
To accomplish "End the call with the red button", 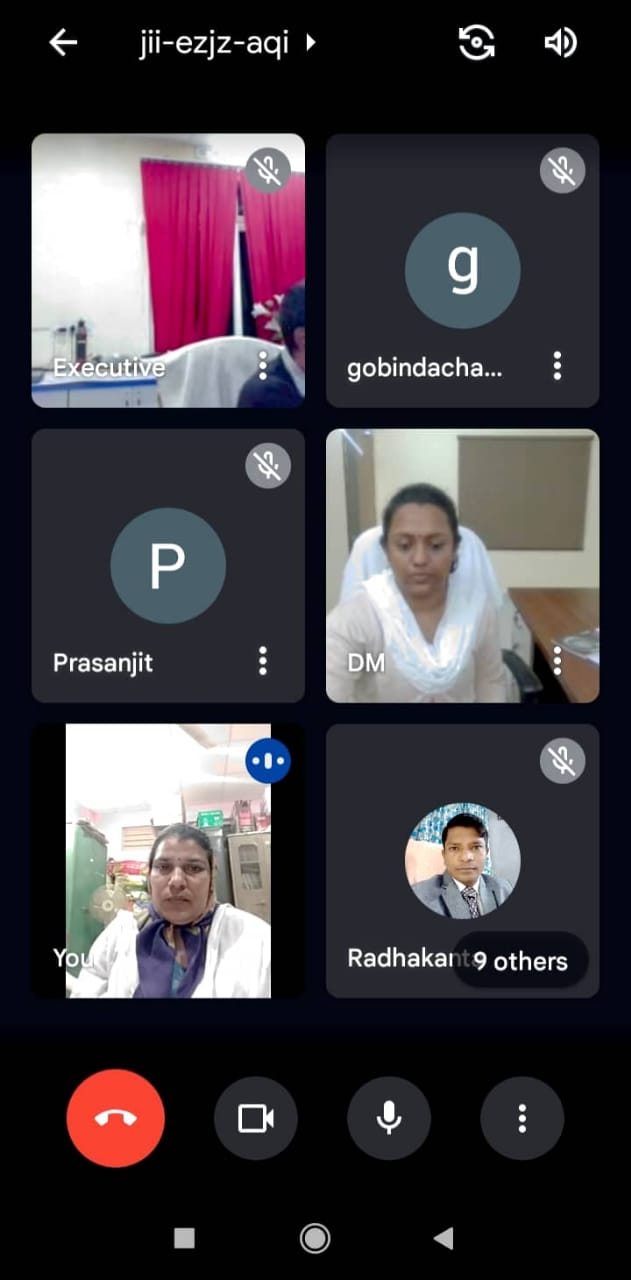I will [x=116, y=1118].
